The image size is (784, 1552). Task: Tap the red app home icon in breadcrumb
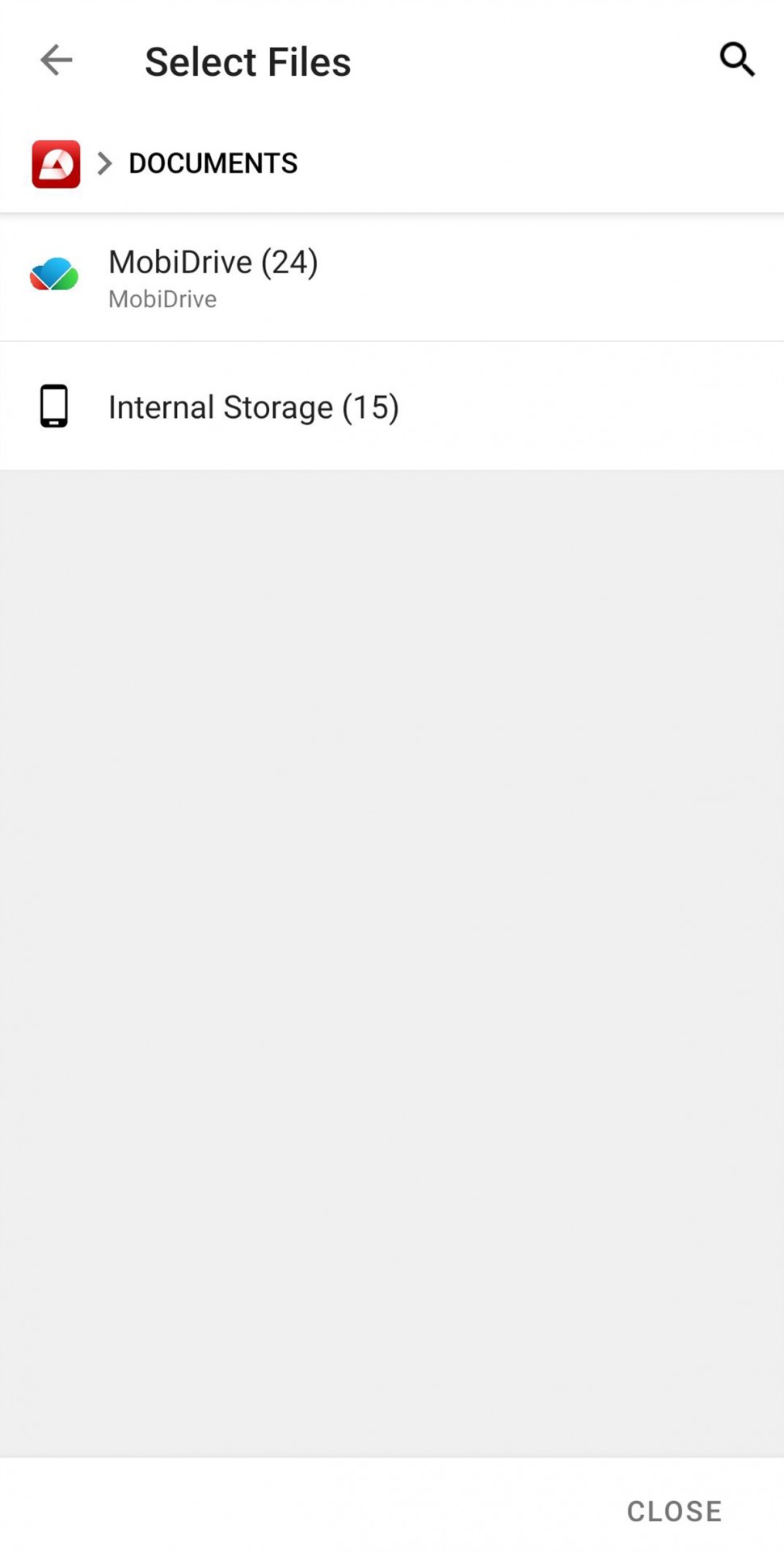click(56, 163)
